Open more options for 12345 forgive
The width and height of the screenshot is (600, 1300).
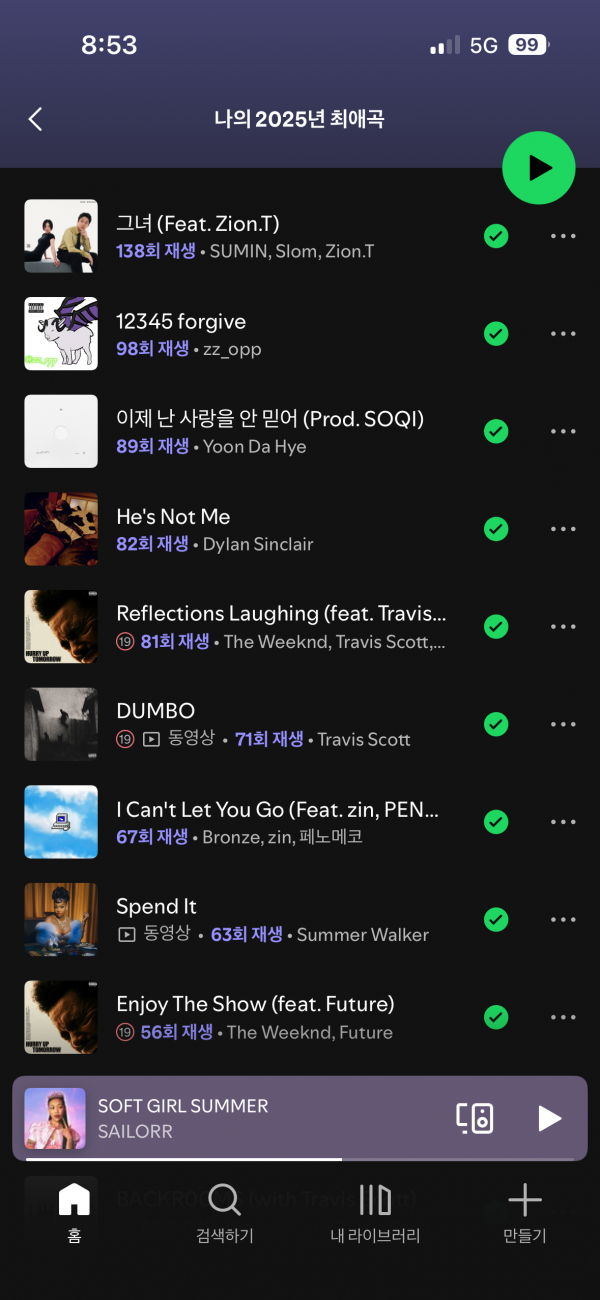tap(563, 334)
